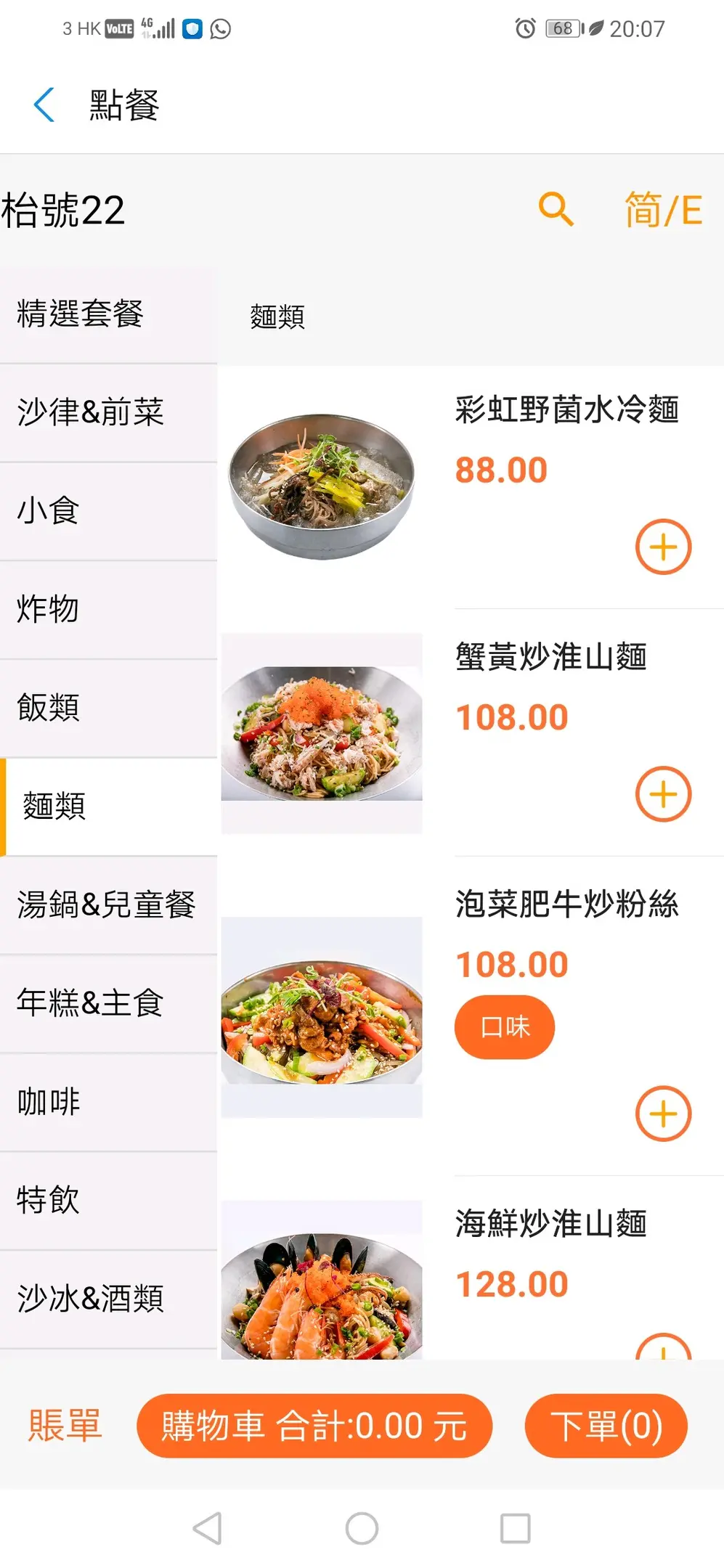724x1568 pixels.
Task: Open the 購物車 shopping cart
Action: (x=314, y=1426)
